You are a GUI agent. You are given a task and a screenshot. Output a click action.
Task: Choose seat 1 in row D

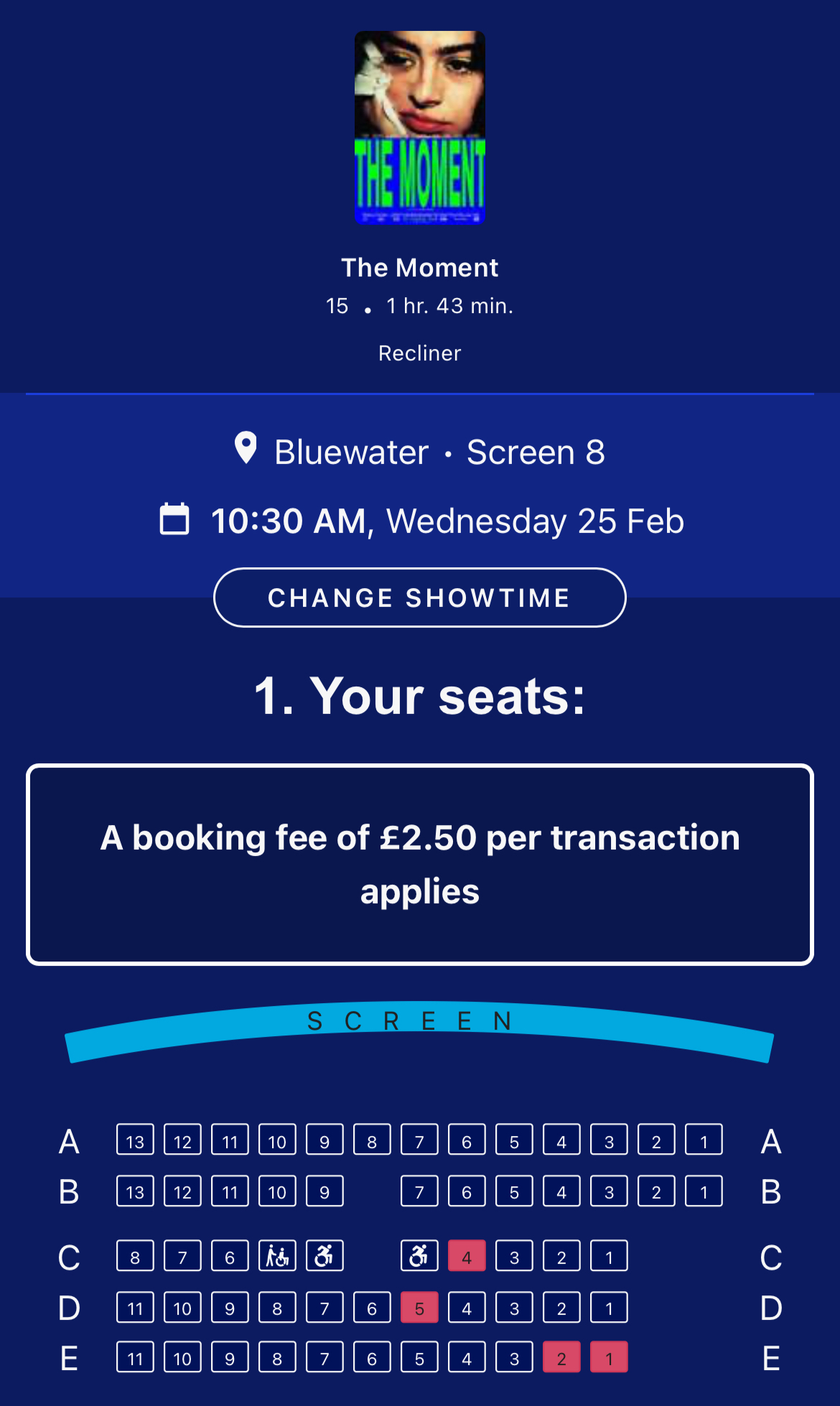(x=609, y=1307)
